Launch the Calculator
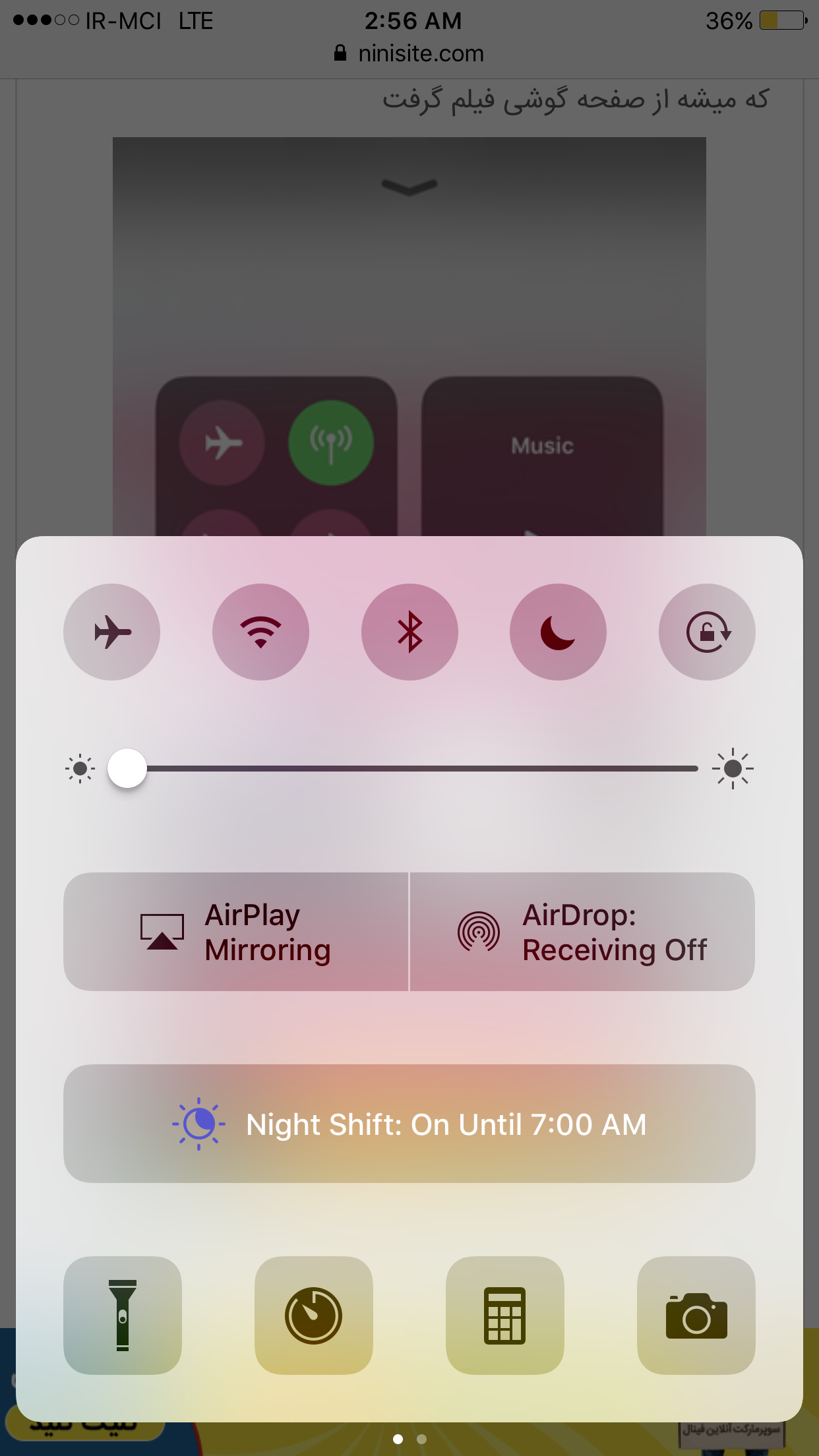 tap(505, 1316)
